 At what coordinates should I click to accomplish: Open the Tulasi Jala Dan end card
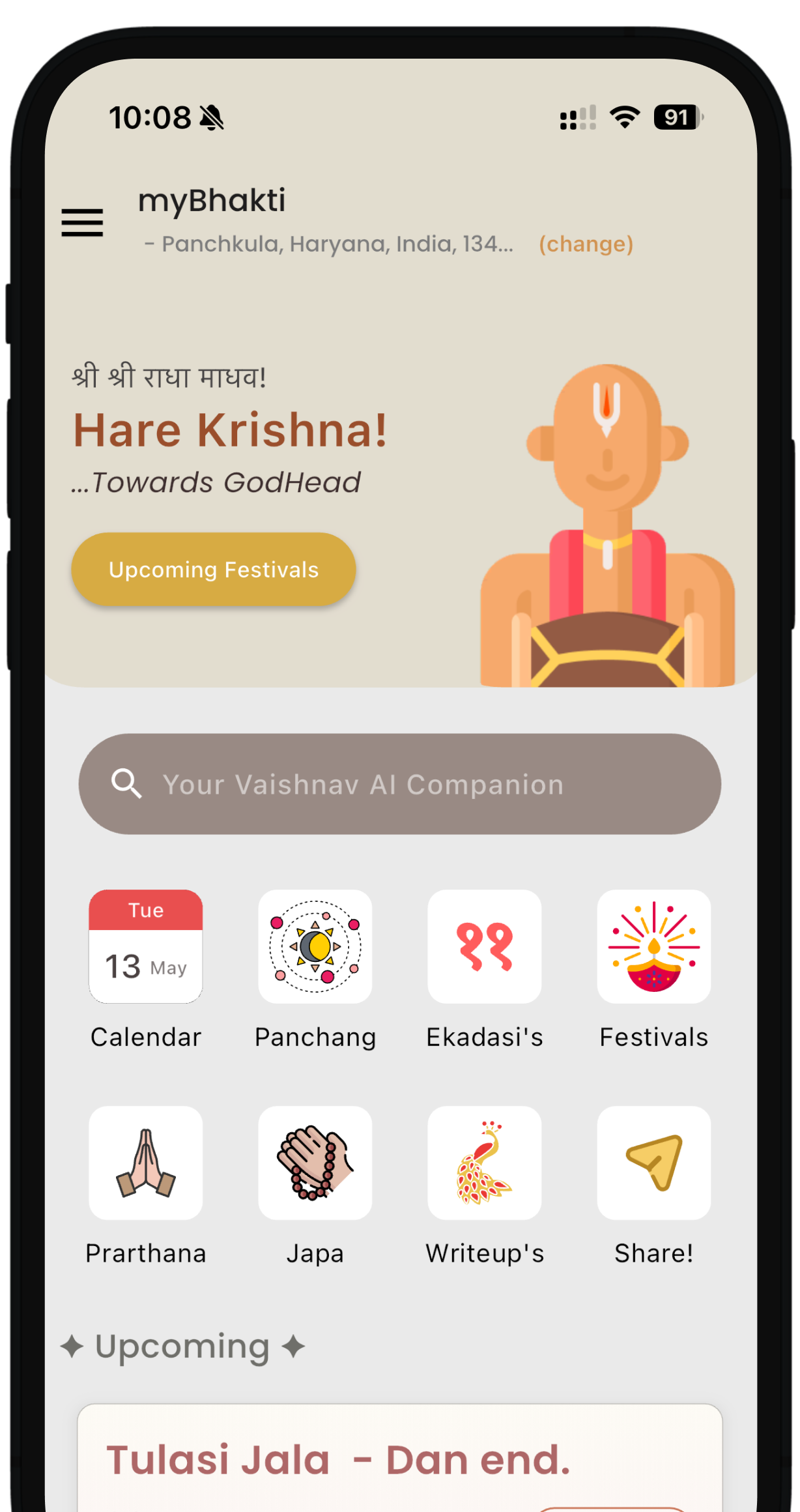click(399, 1460)
